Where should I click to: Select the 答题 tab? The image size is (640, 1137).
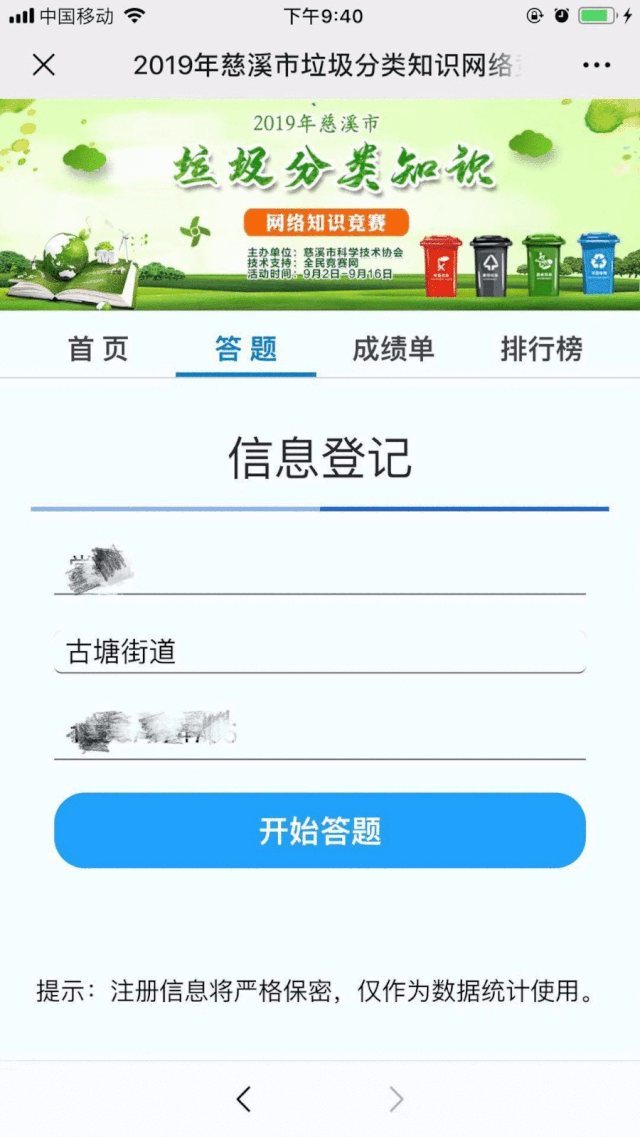click(x=246, y=348)
